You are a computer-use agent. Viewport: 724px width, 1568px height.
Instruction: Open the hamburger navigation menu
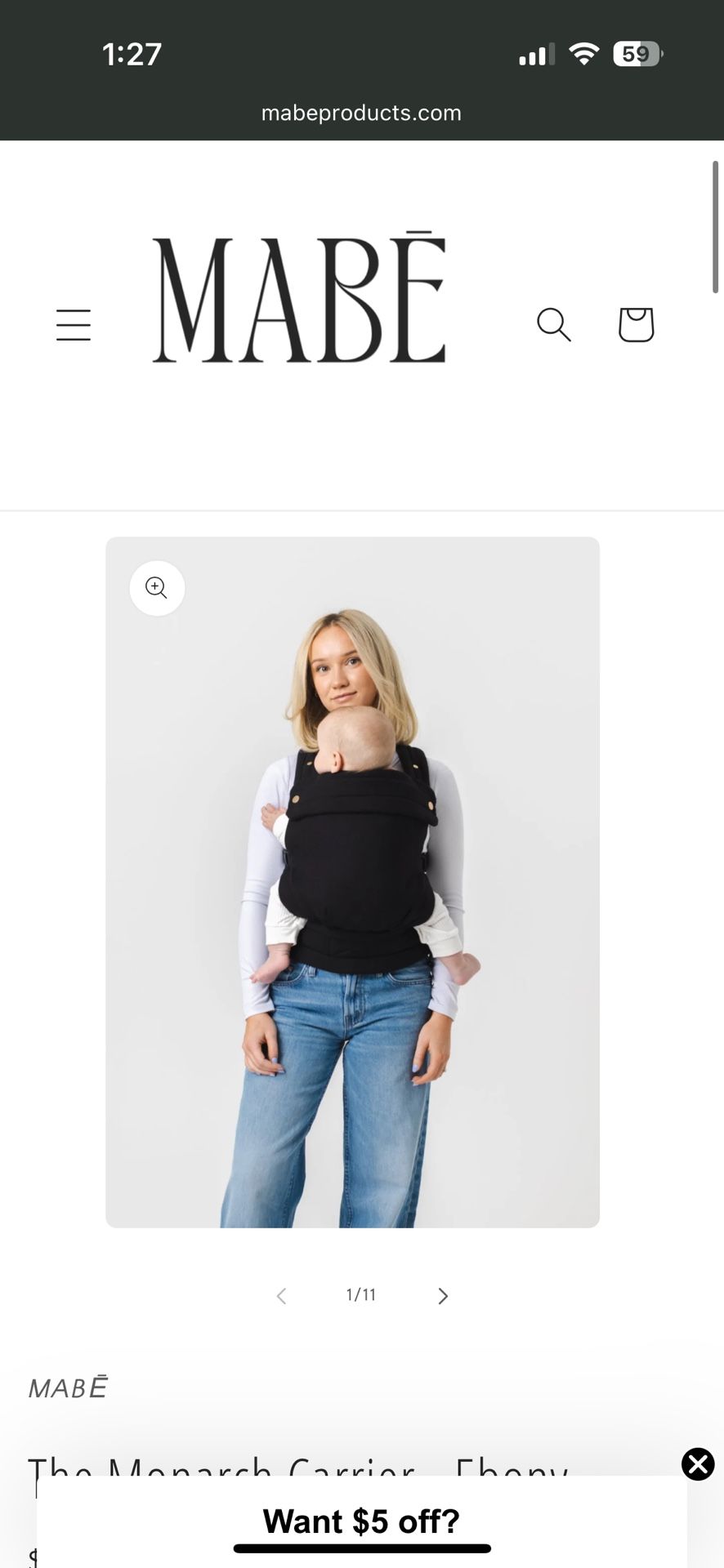coord(74,325)
